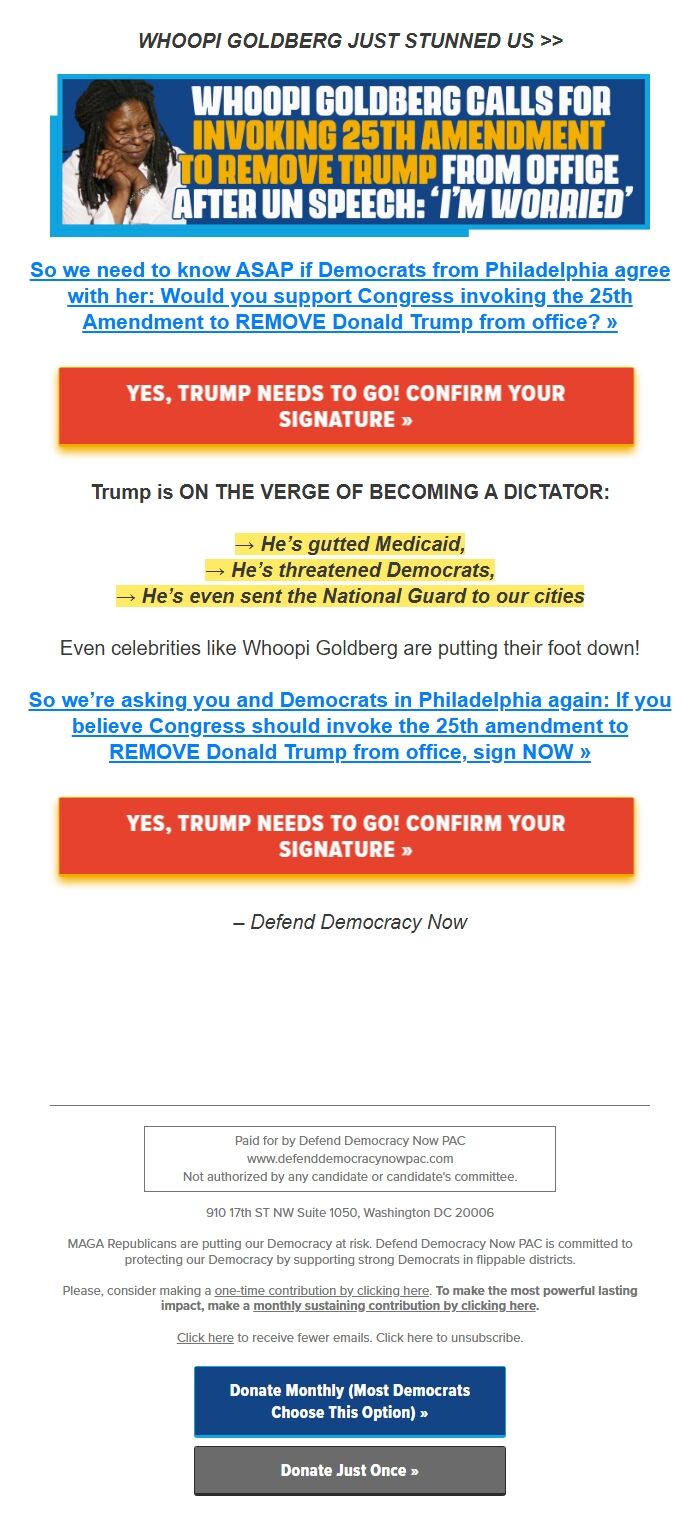Image resolution: width=700 pixels, height=1533 pixels.
Task: Choose the Donate Monthly button
Action: click(350, 1401)
